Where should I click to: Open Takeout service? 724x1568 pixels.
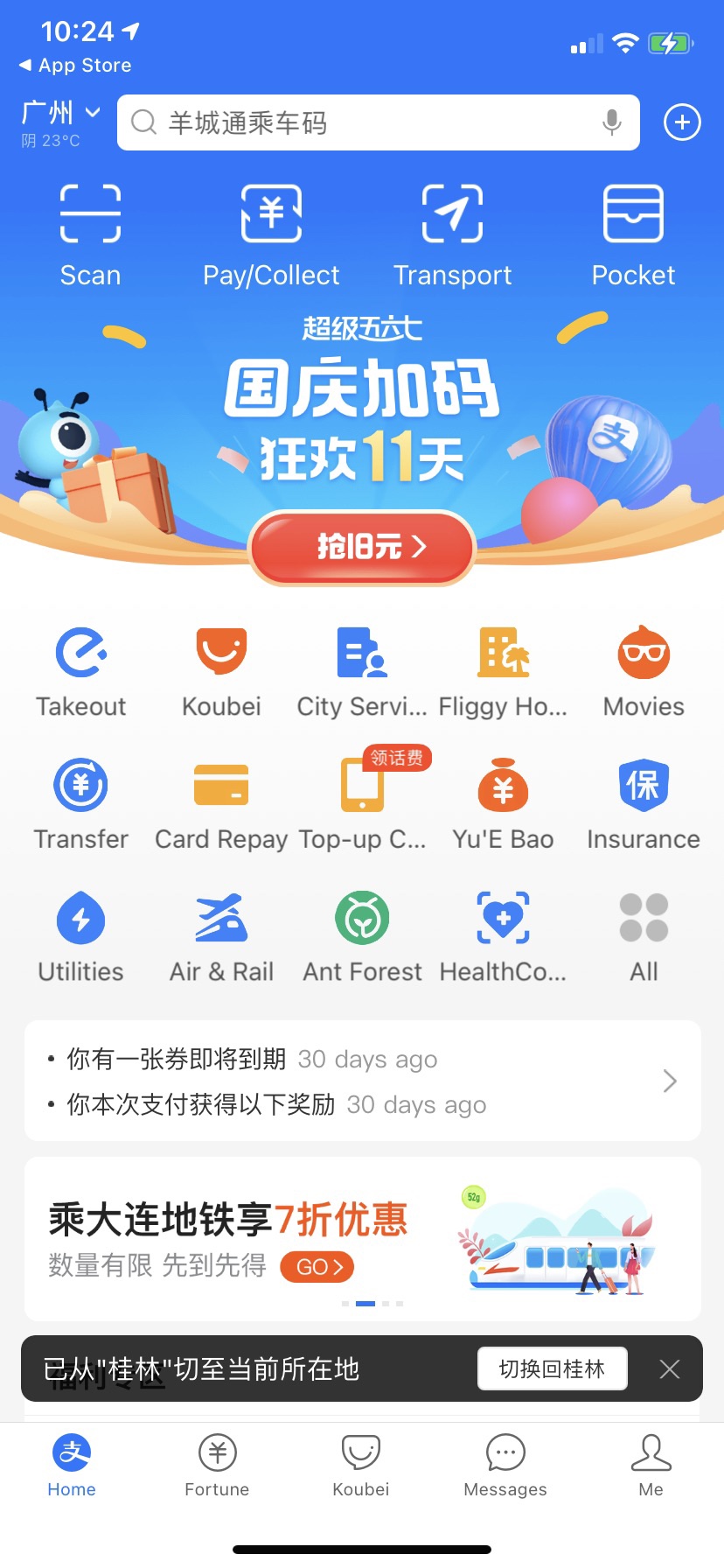pos(81,671)
